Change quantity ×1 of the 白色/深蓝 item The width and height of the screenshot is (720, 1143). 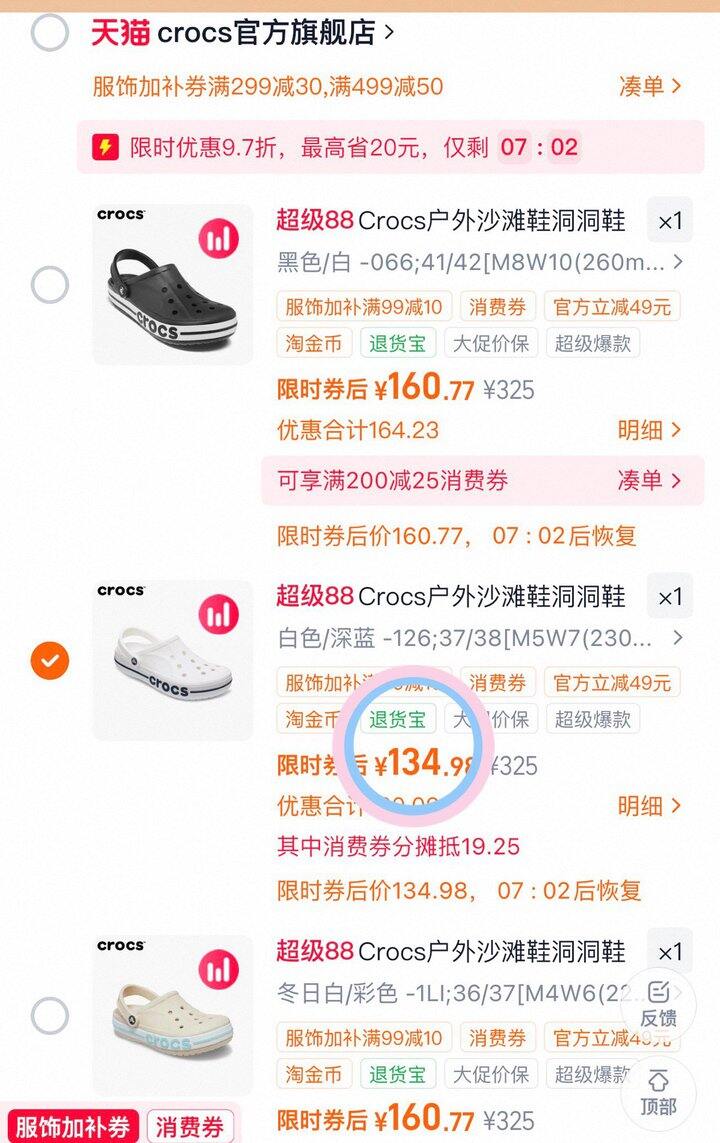click(669, 598)
